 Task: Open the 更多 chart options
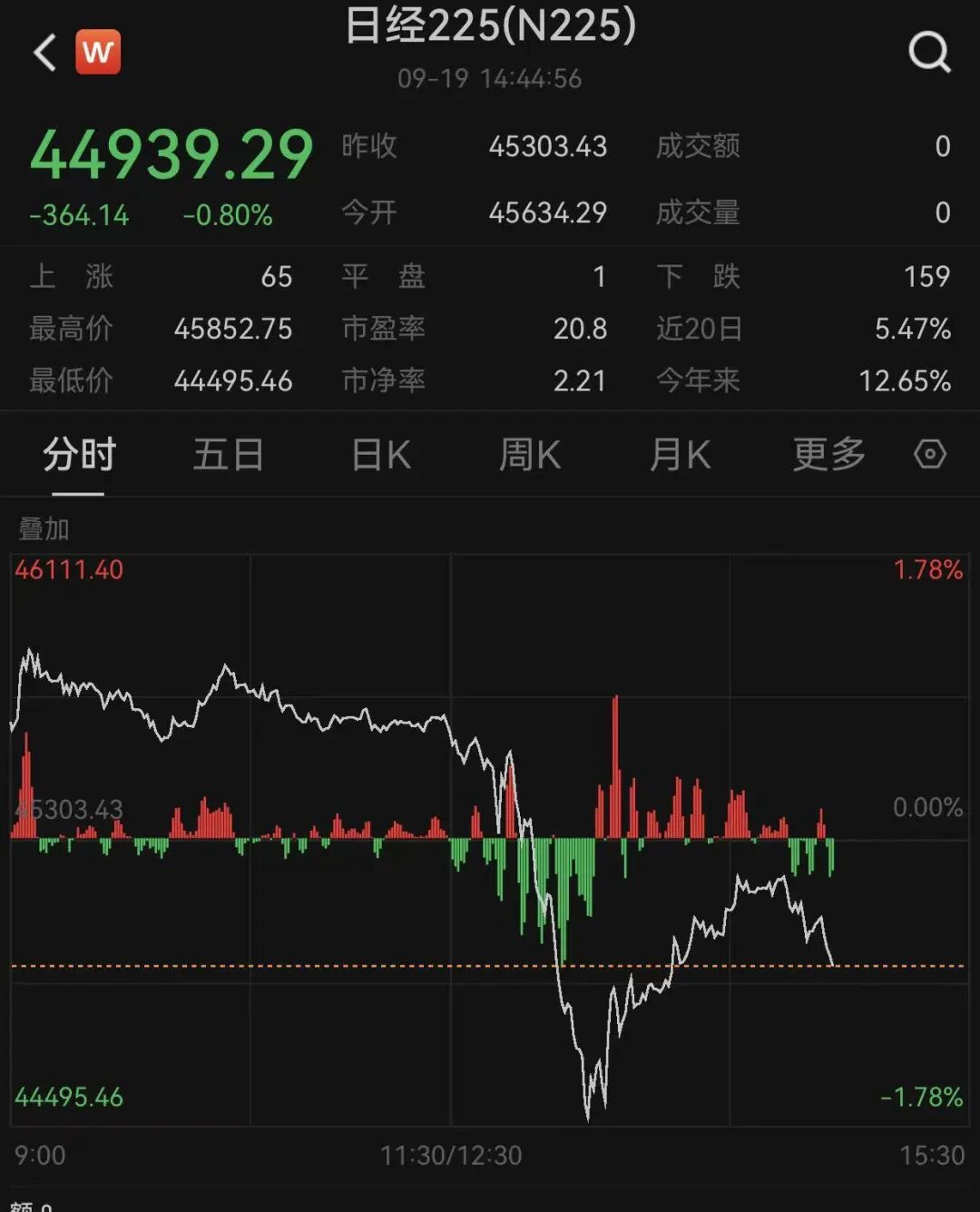828,454
